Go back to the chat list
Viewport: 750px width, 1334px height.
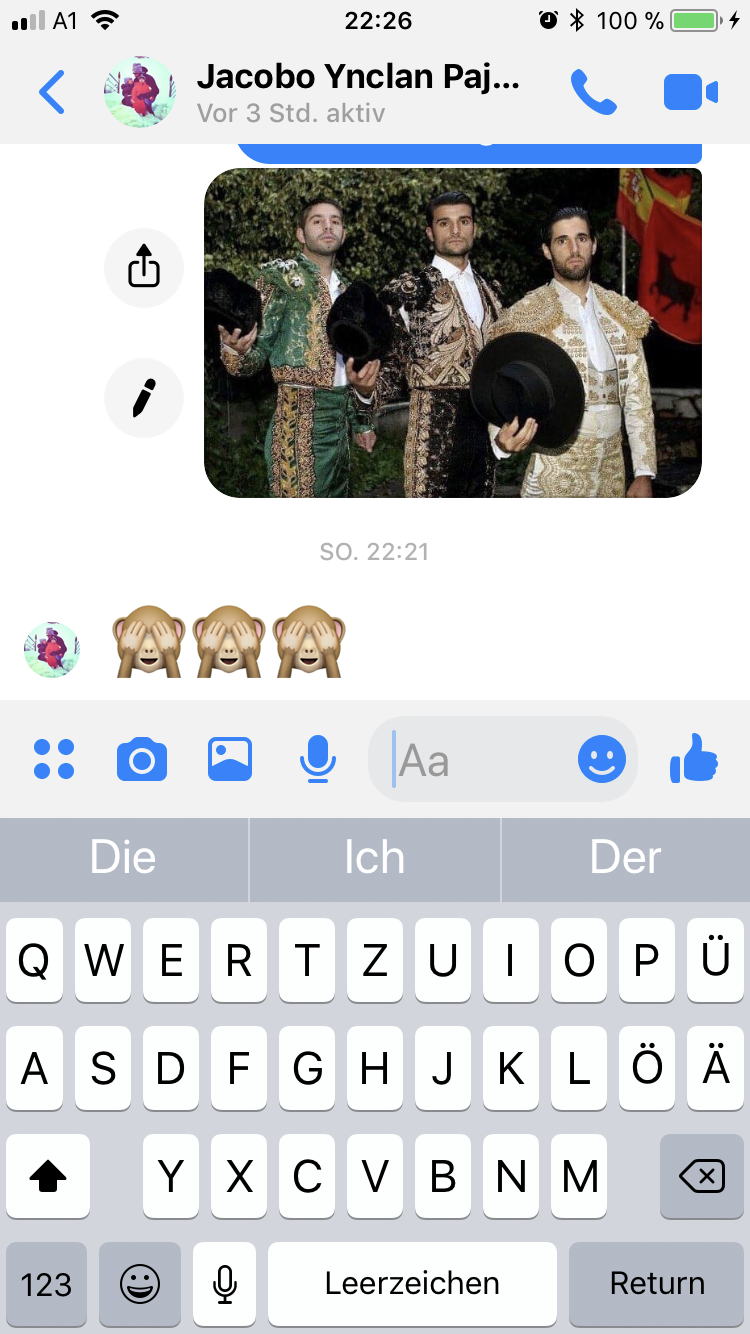pos(52,92)
